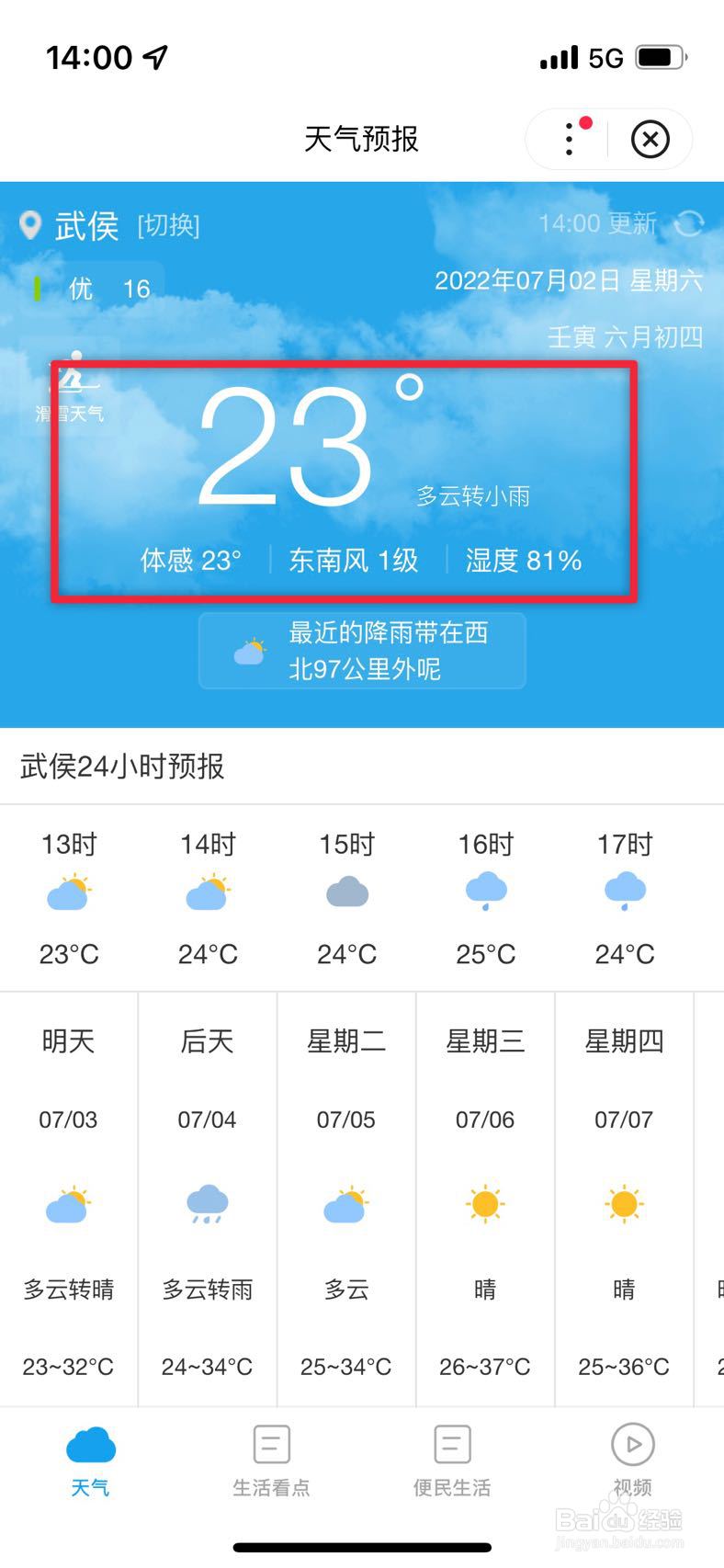Select the sunny icon under 星期三
This screenshot has width=724, height=1568.
click(485, 1204)
